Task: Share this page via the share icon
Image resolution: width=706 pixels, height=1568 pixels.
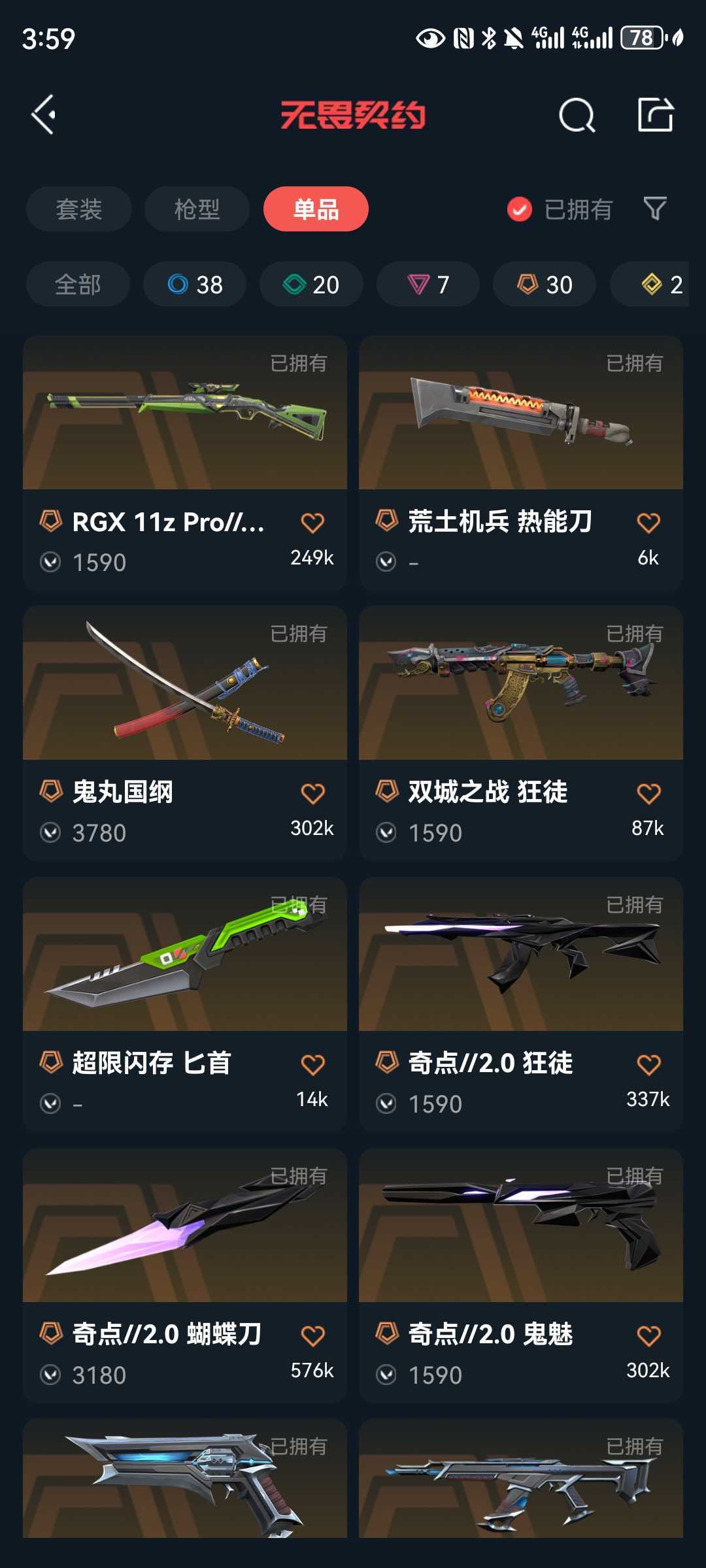Action: coord(655,115)
